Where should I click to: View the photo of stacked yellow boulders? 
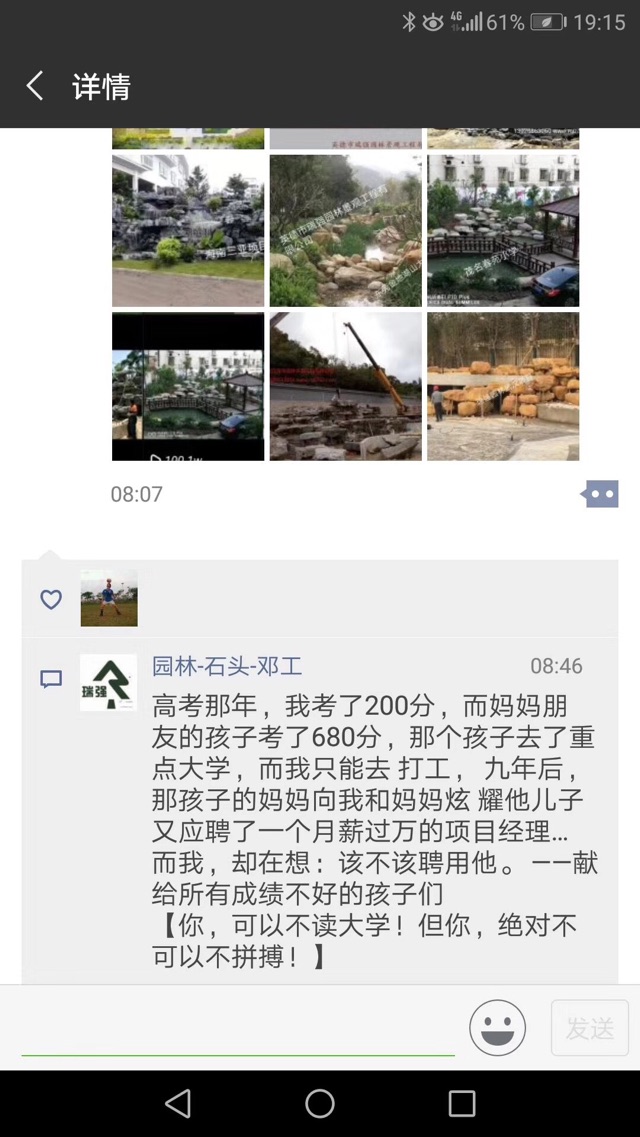pyautogui.click(x=503, y=387)
